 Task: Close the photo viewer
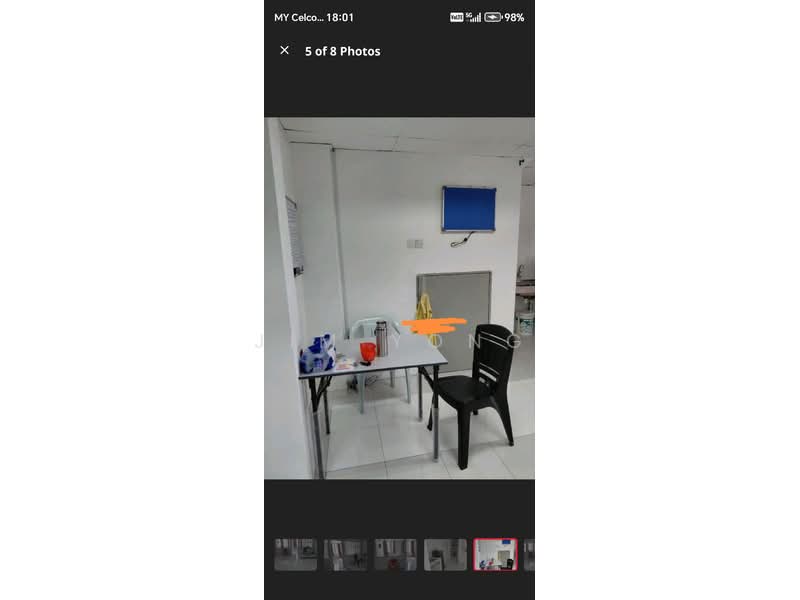click(x=284, y=50)
